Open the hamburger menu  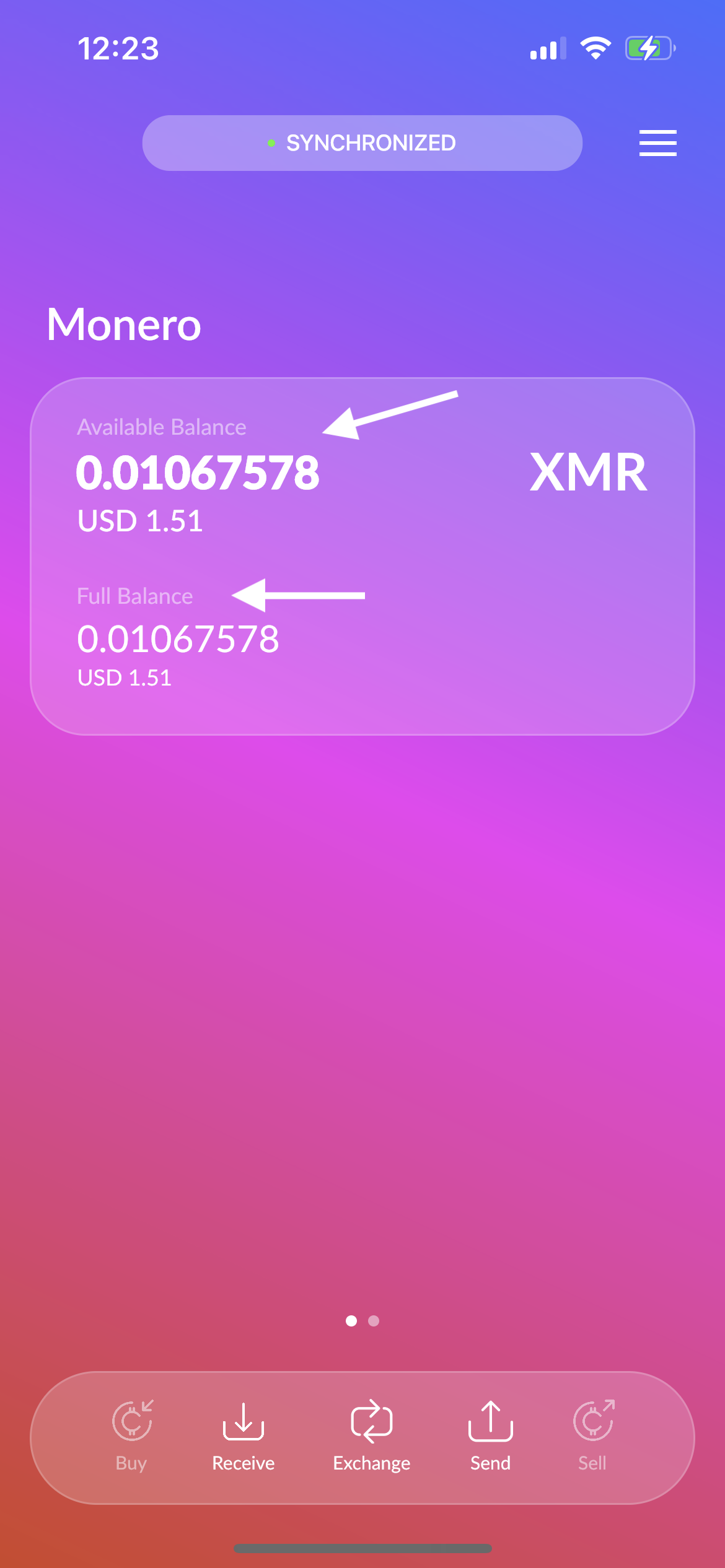pos(657,143)
